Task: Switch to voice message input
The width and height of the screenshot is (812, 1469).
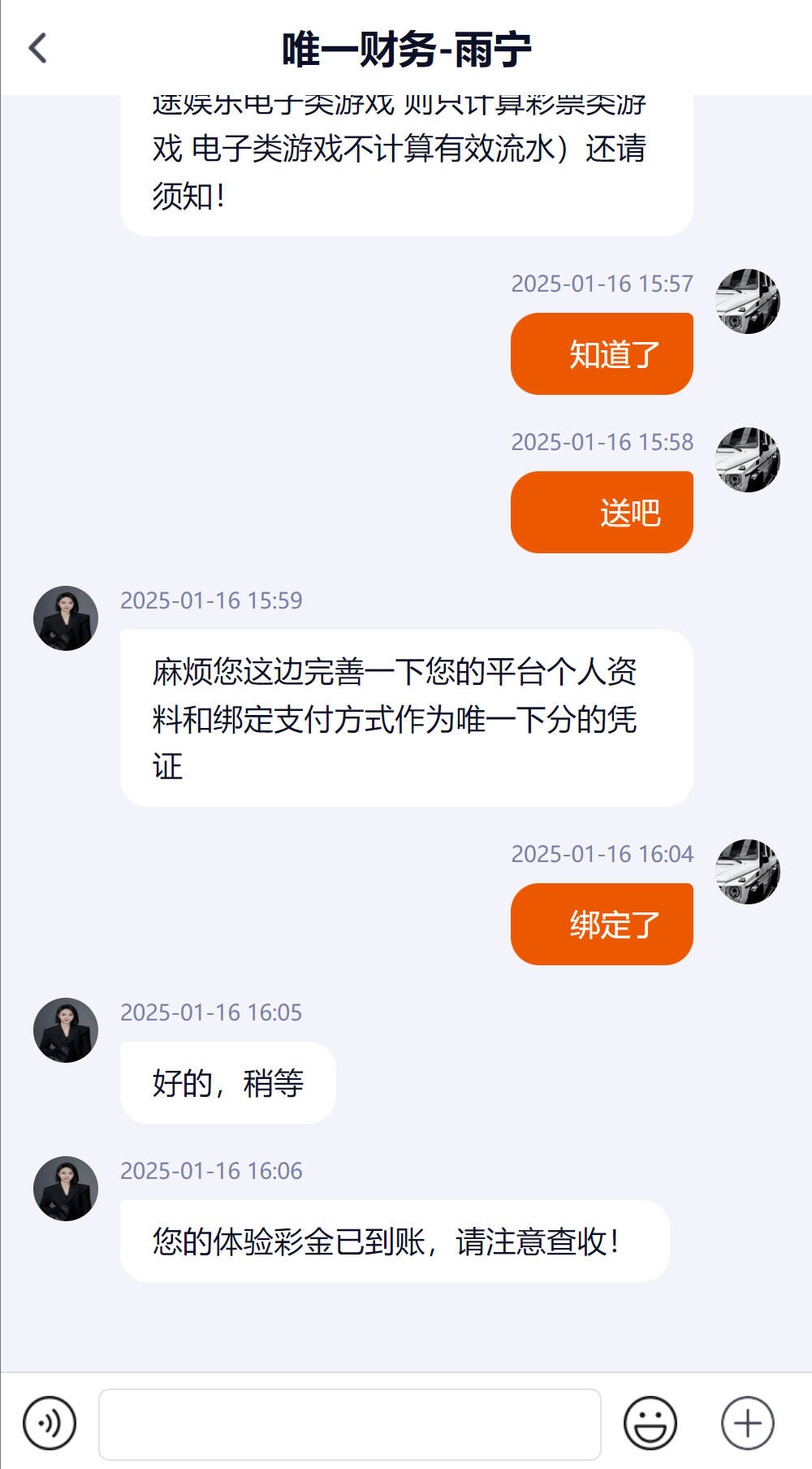Action: (50, 1423)
